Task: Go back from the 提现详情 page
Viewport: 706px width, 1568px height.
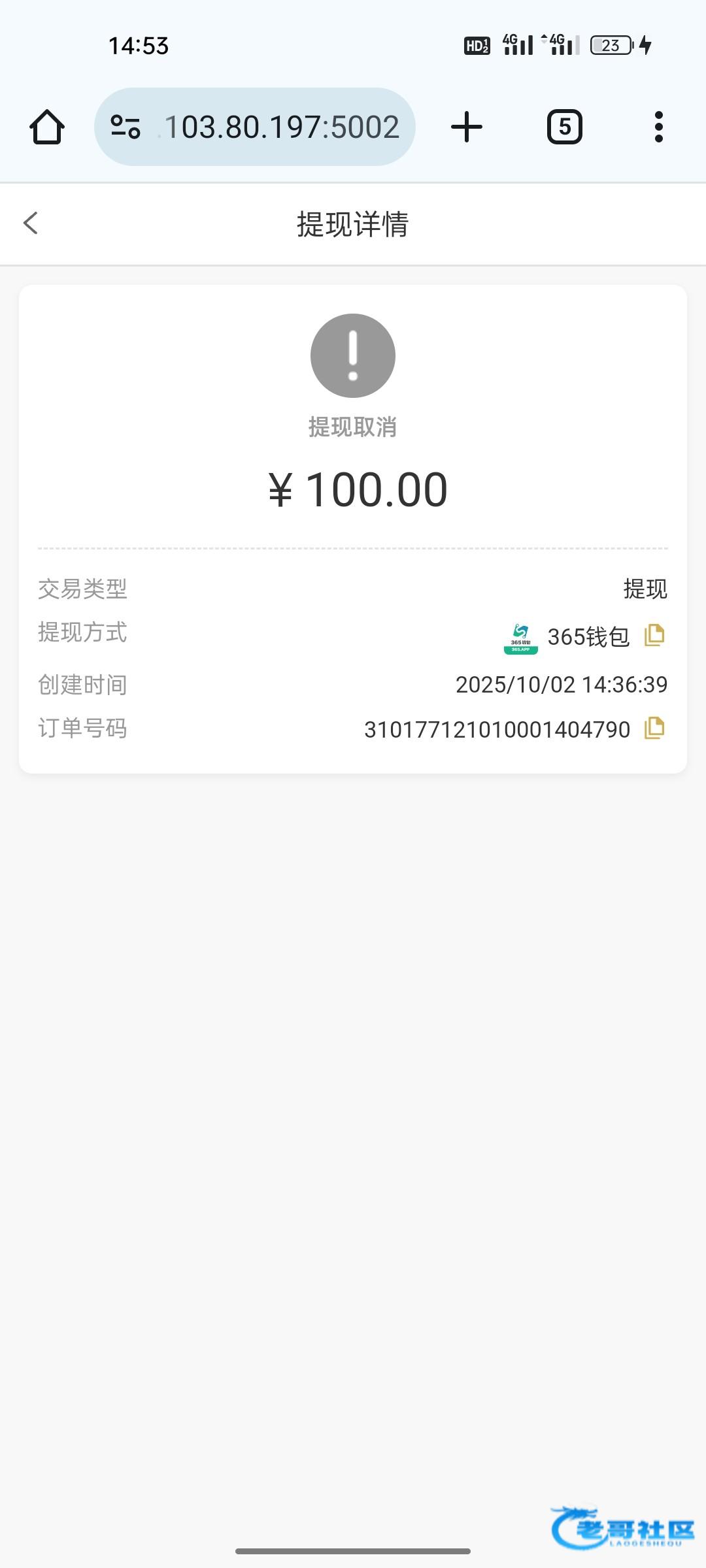Action: (x=31, y=223)
